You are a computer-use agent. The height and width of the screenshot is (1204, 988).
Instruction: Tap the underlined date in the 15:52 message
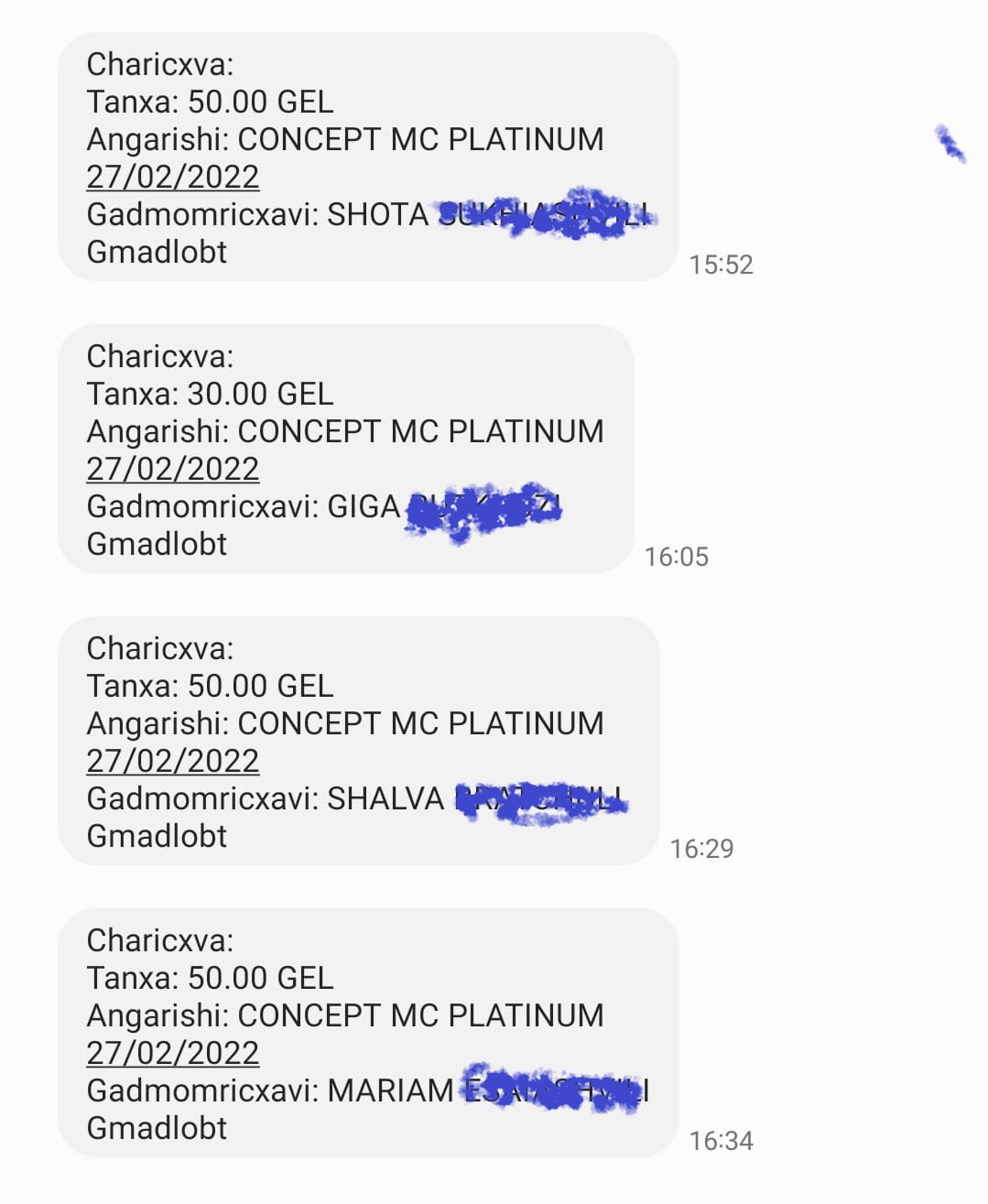pyautogui.click(x=172, y=177)
